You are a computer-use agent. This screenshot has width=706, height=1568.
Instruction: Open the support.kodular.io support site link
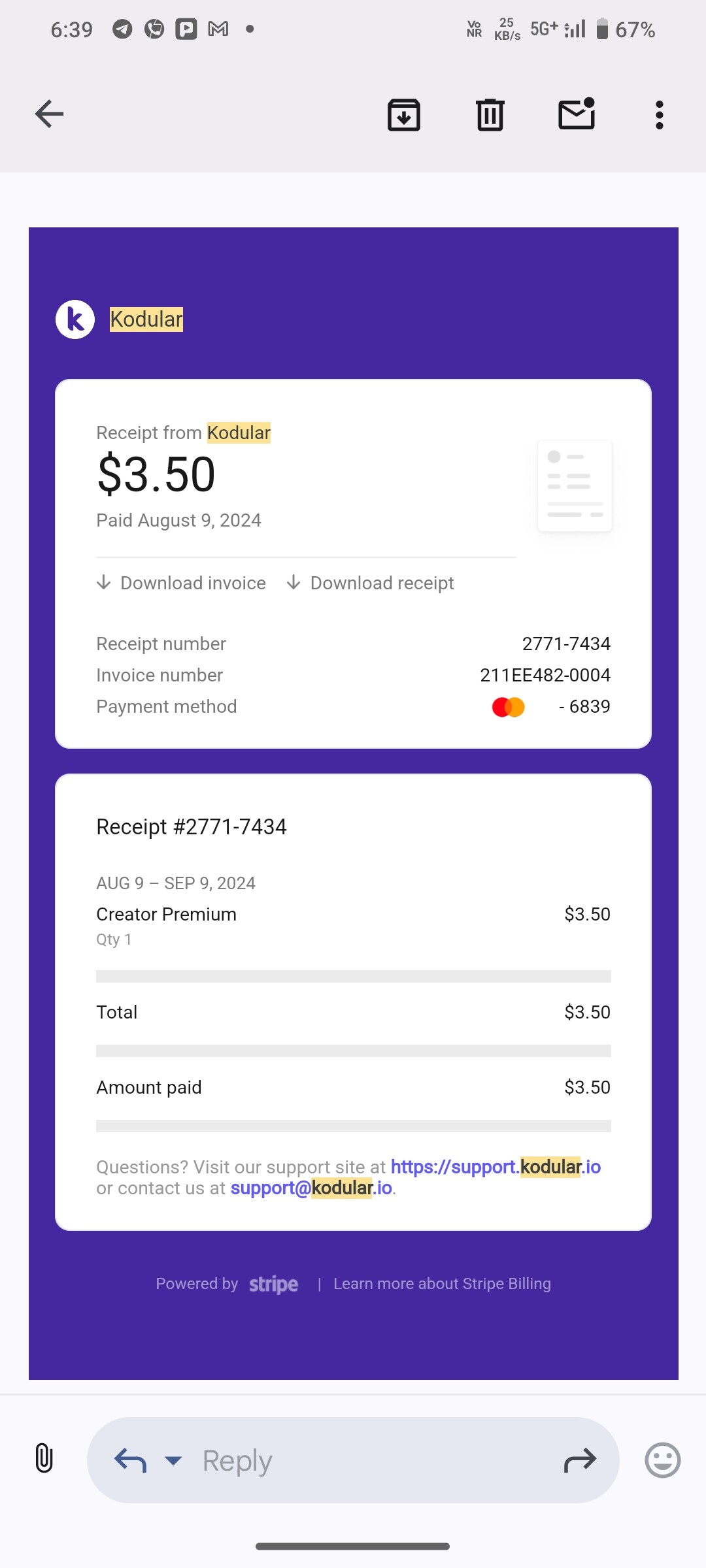pos(496,1167)
